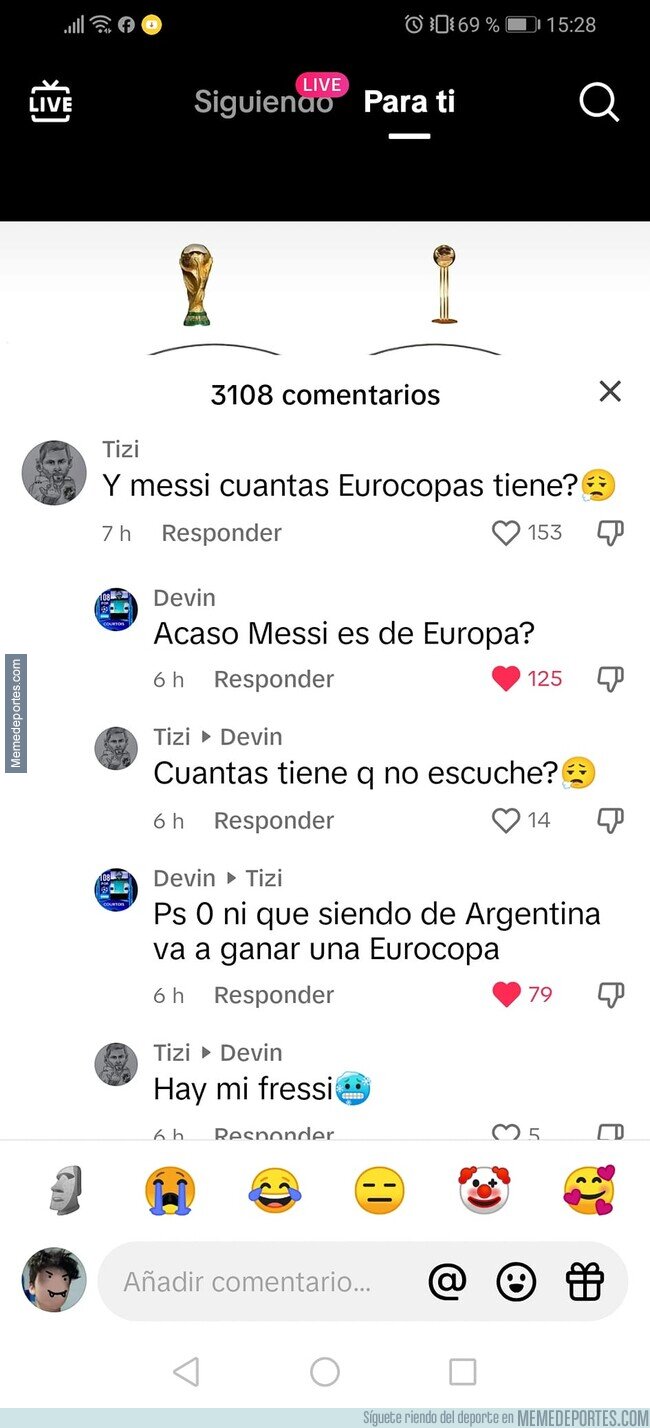The height and width of the screenshot is (1428, 650).
Task: Unlike Devin's 'Acaso Messi es de Europa?' comment
Action: click(x=506, y=679)
